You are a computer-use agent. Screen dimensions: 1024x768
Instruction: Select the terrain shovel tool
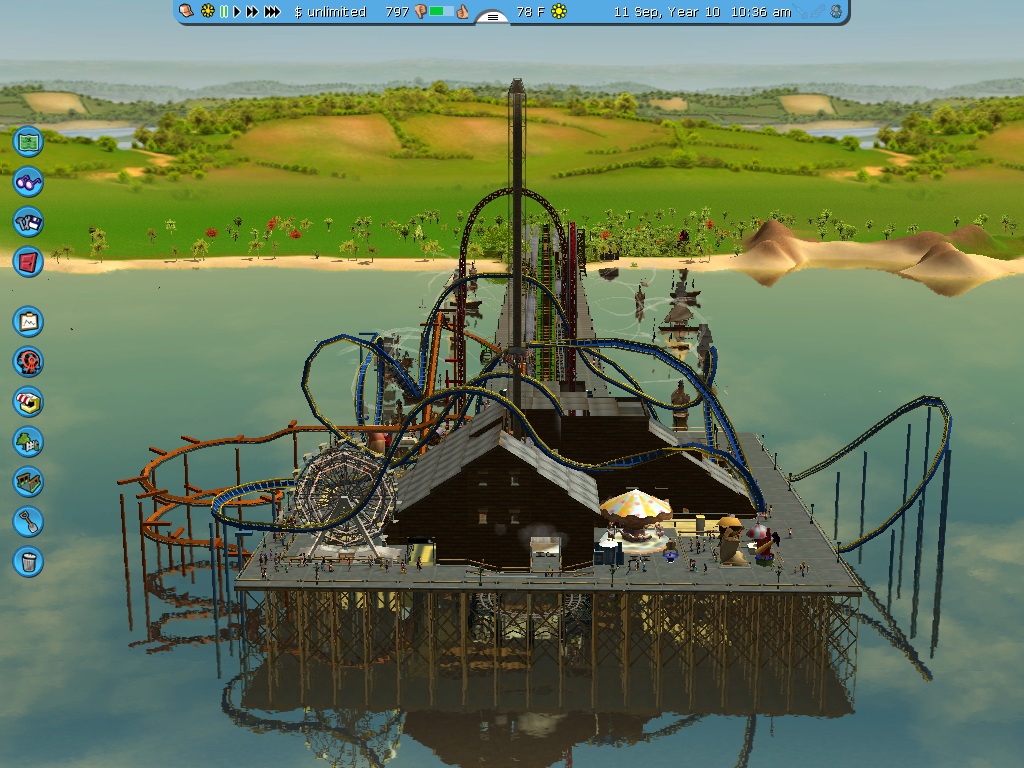pyautogui.click(x=29, y=521)
